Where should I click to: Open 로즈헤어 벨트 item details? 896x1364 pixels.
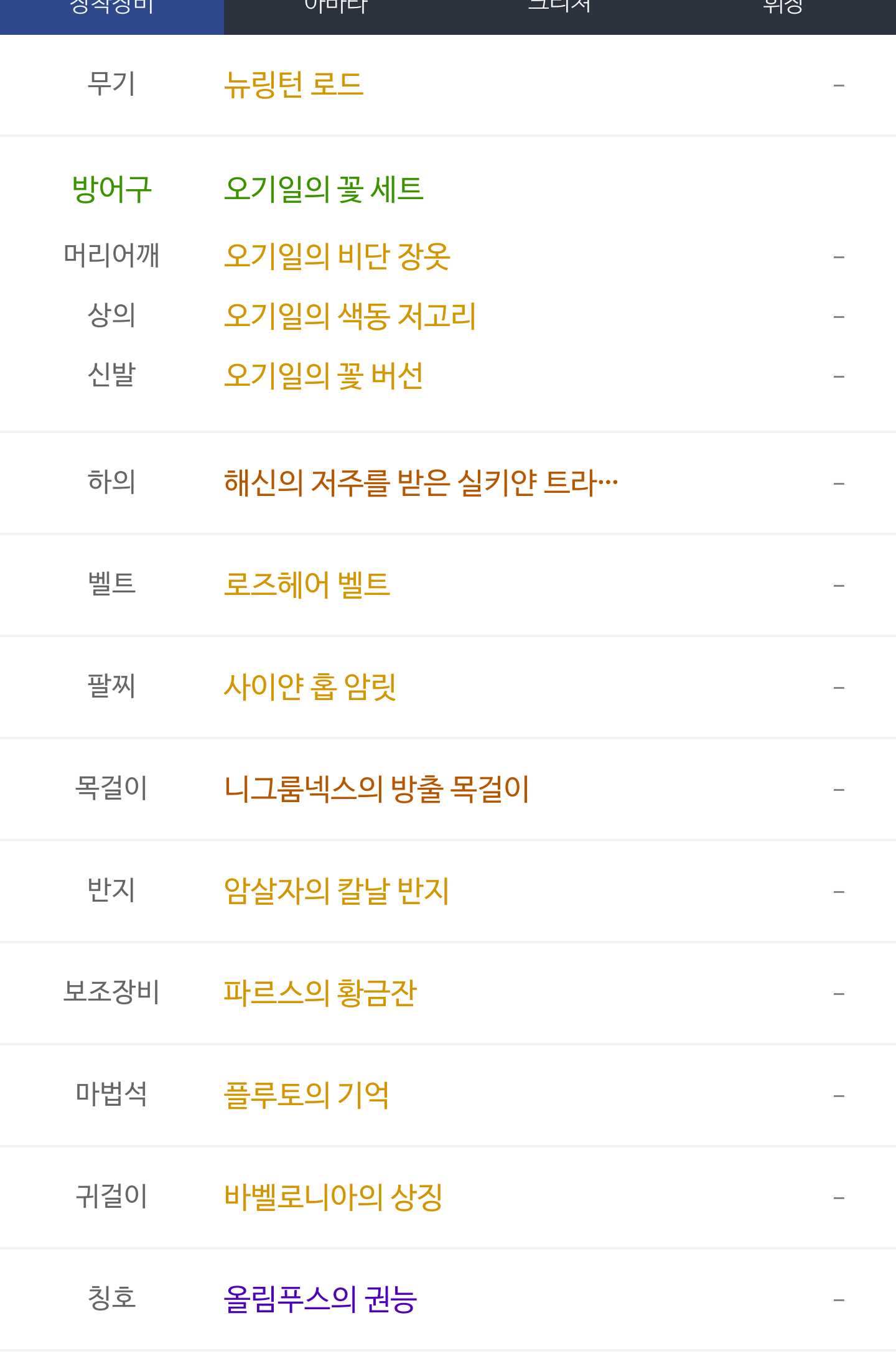307,585
